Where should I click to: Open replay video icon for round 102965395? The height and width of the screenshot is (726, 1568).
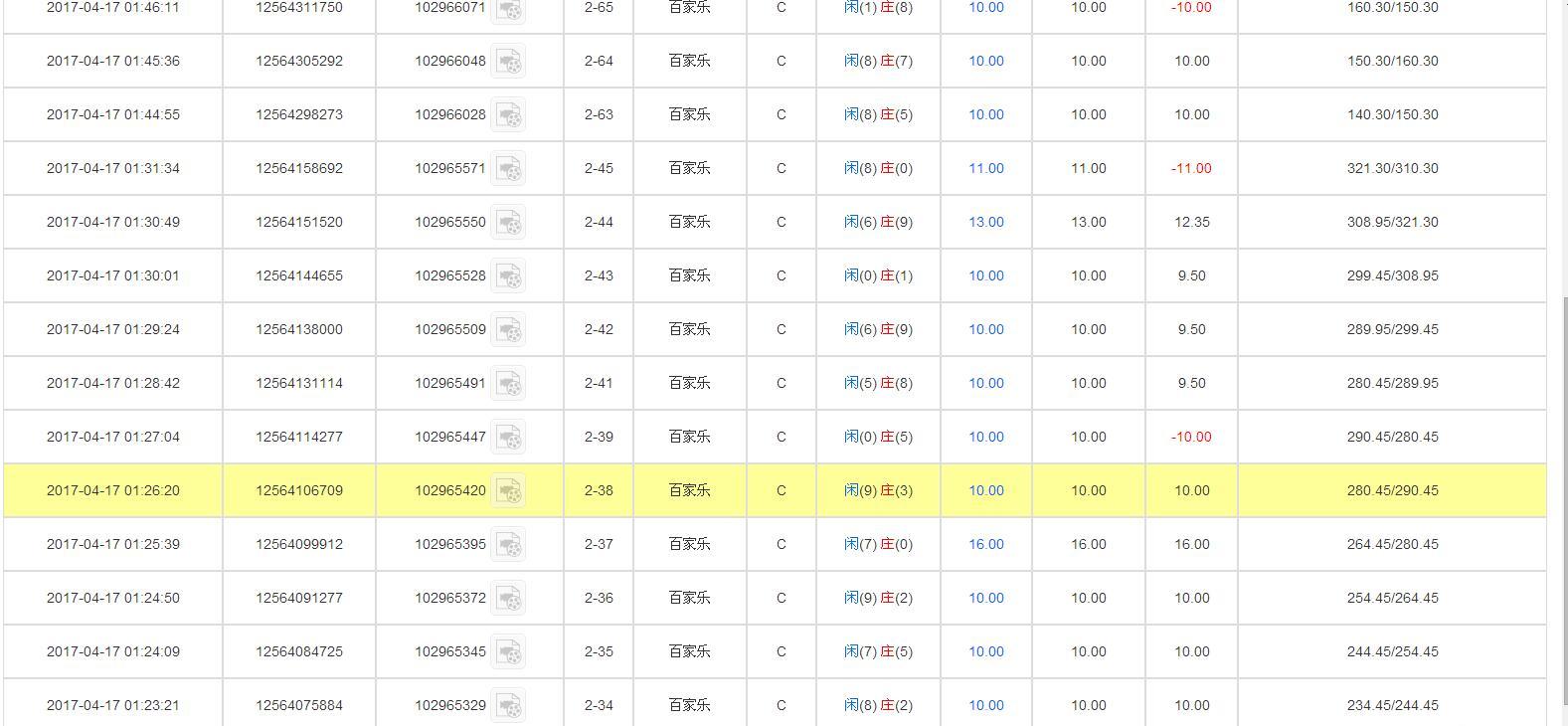click(x=509, y=545)
